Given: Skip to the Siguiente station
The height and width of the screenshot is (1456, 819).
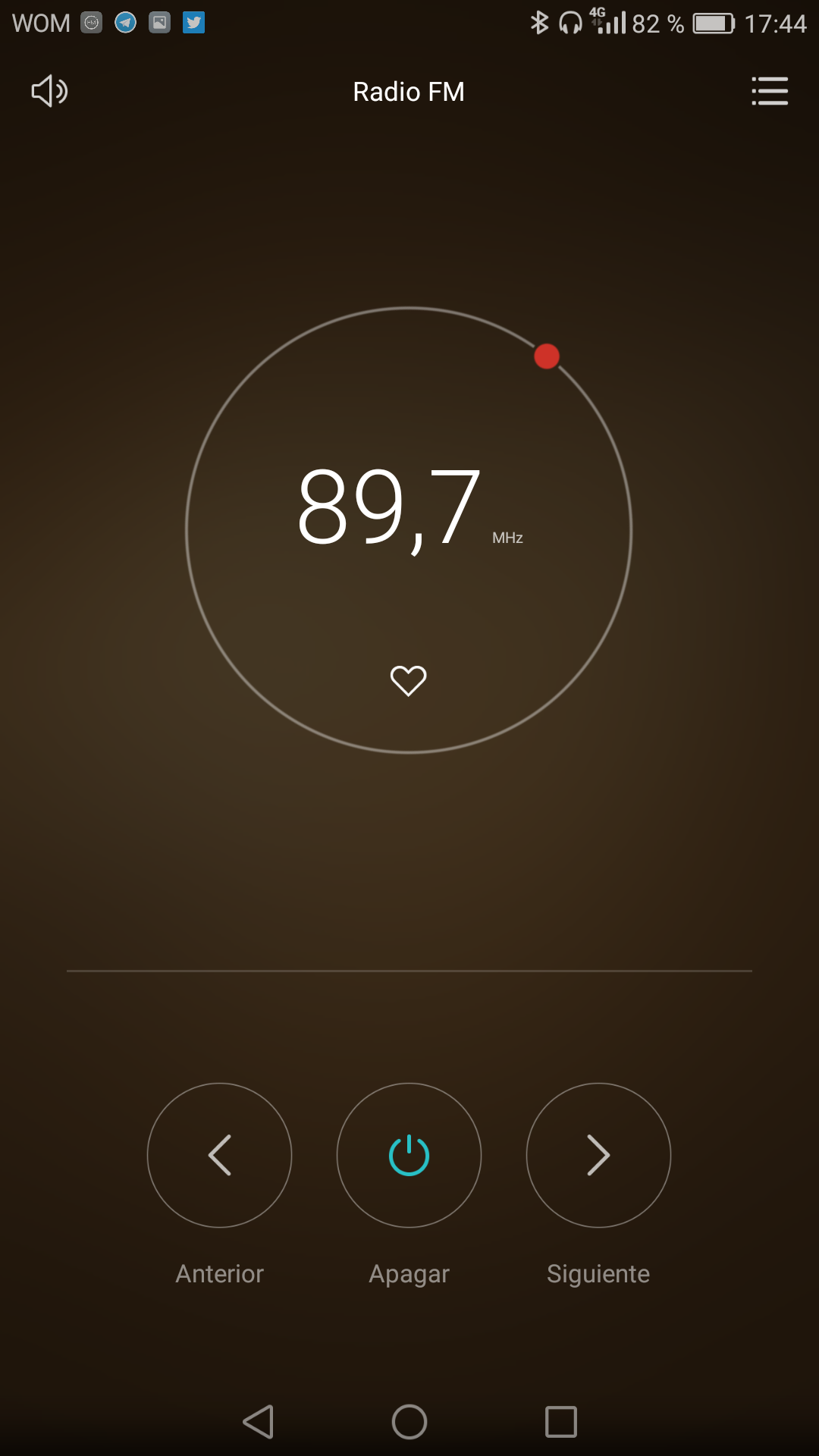Looking at the screenshot, I should [x=598, y=1155].
